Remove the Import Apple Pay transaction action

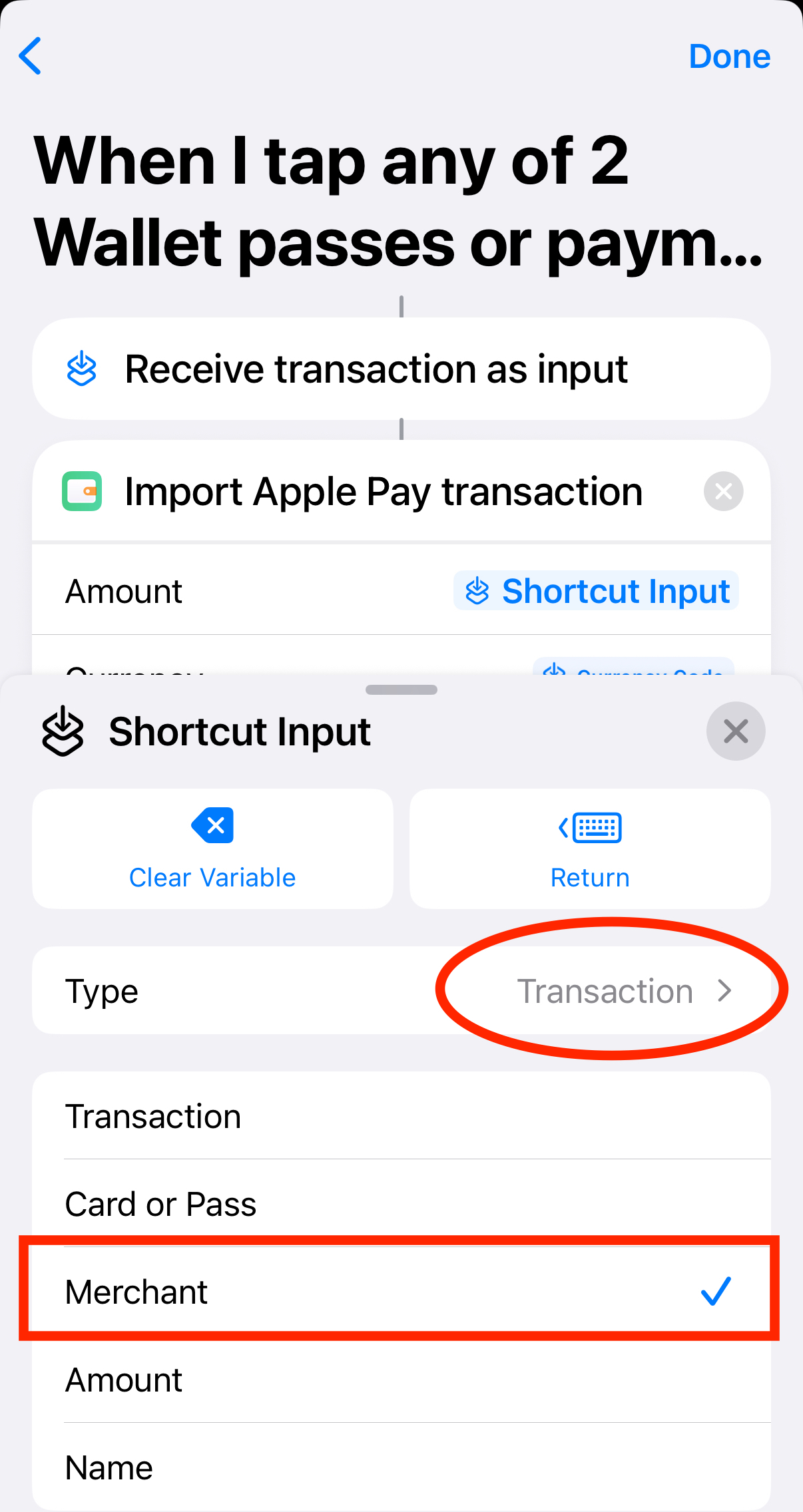point(723,492)
